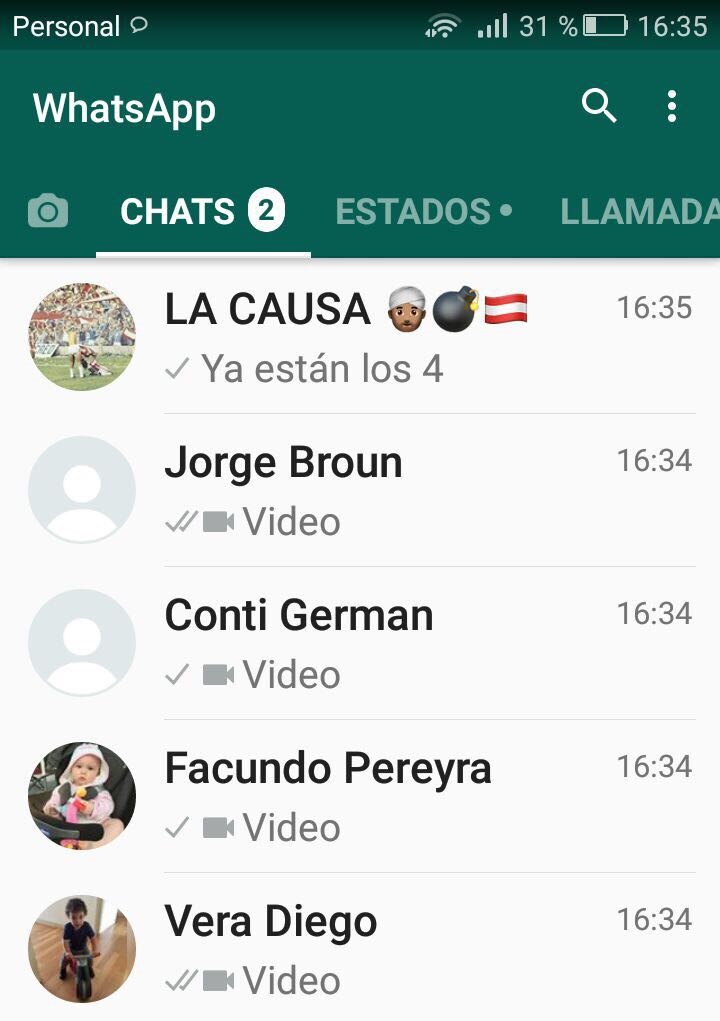Screen dimensions: 720x1021
Task: View Conti German's profile avatar
Action: coord(82,643)
